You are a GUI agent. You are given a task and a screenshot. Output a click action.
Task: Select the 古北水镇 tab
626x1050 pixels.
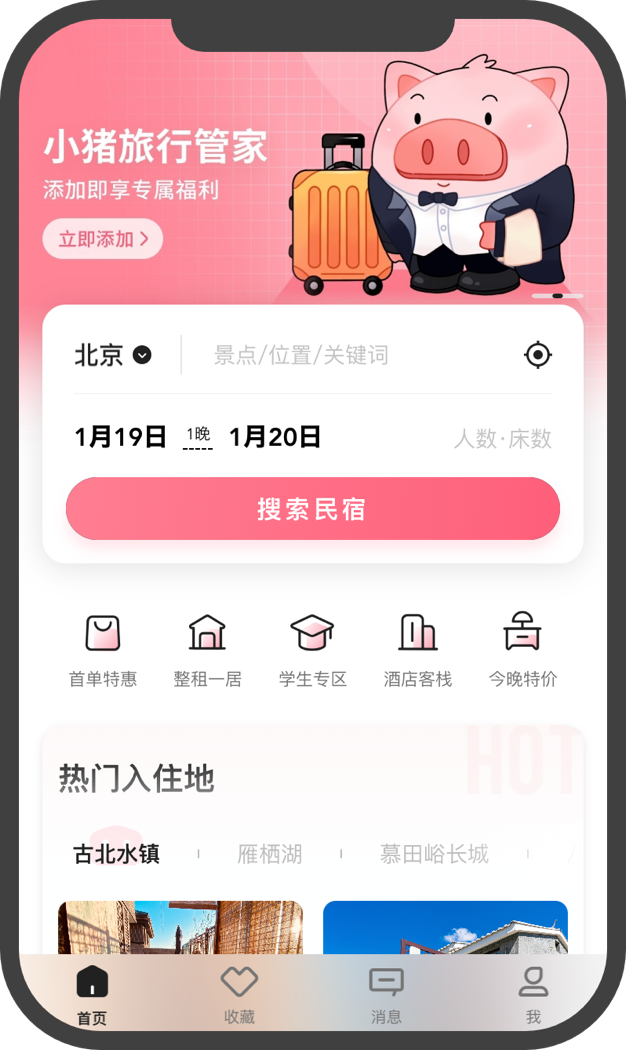(116, 854)
